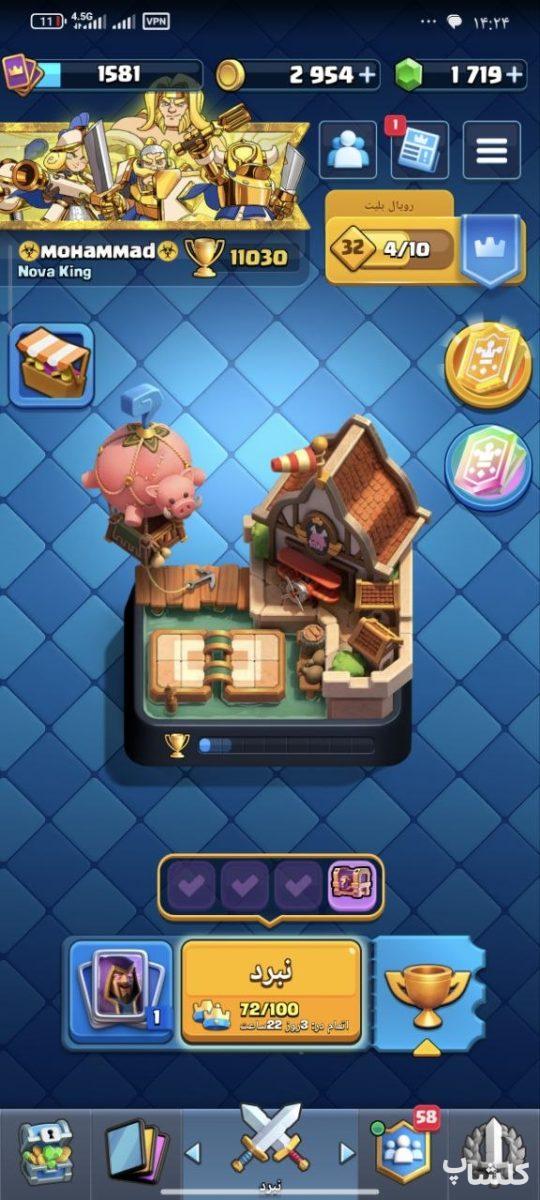540x1200 pixels.
Task: Tap the rainbow card coin icon
Action: 488,466
